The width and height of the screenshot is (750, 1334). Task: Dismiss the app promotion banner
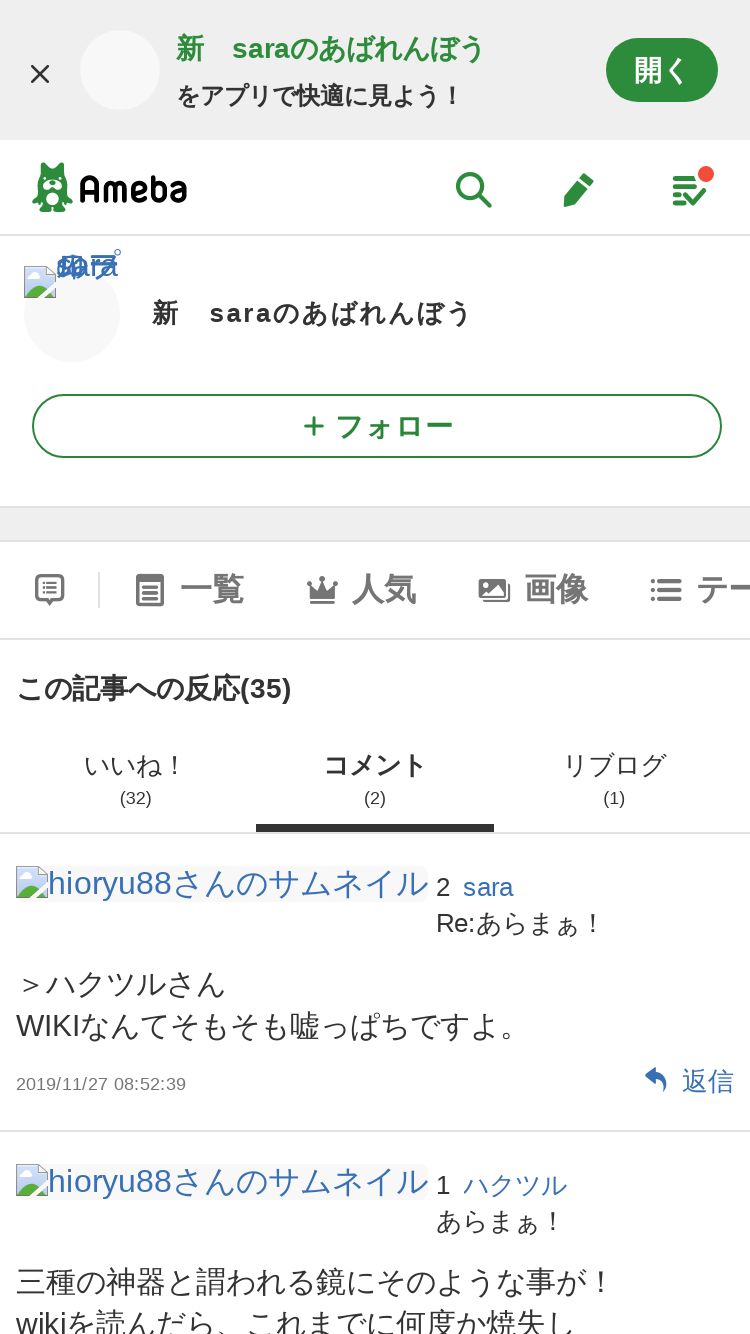click(x=40, y=73)
